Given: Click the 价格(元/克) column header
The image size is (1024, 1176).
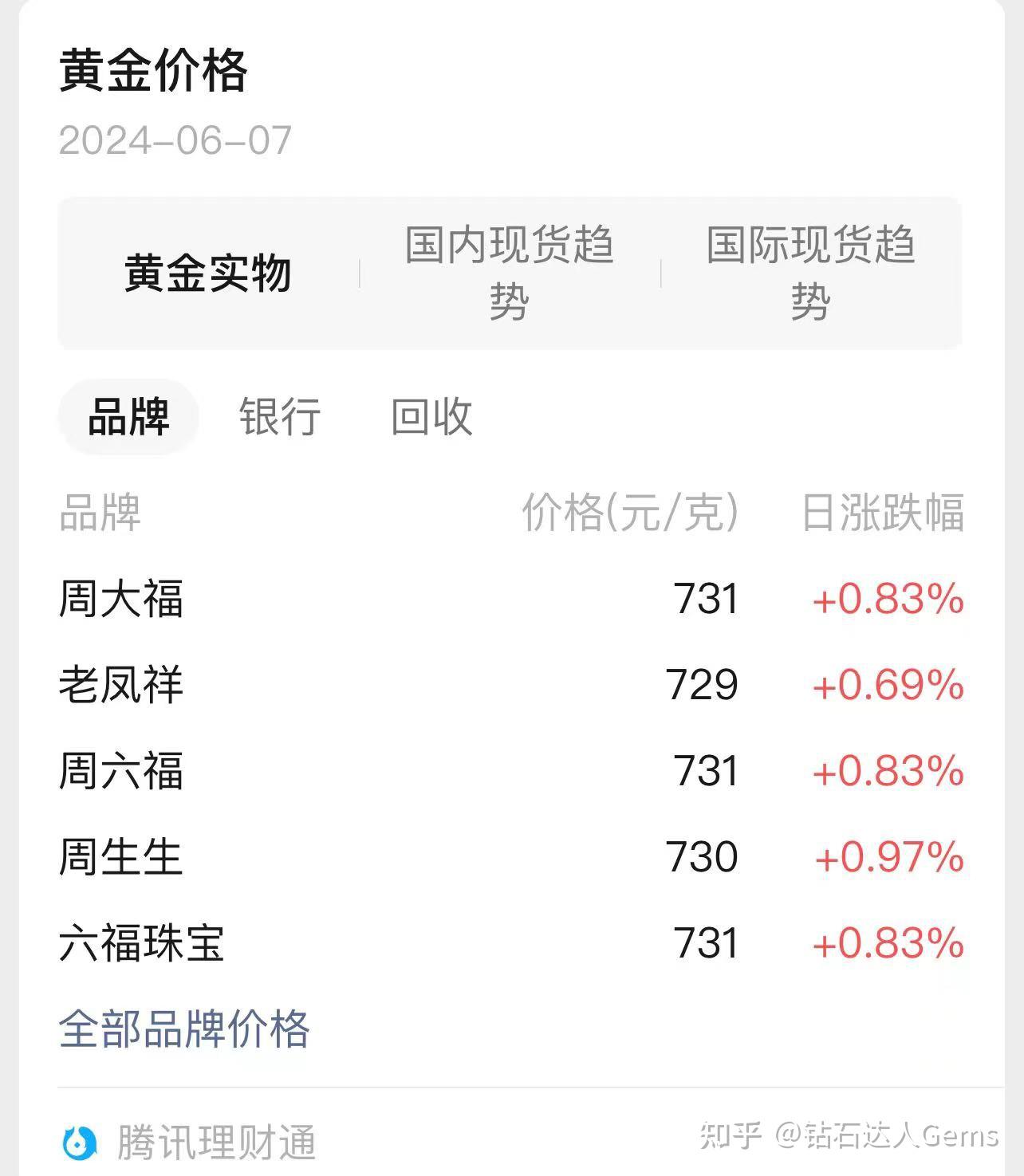Looking at the screenshot, I should pos(629,515).
